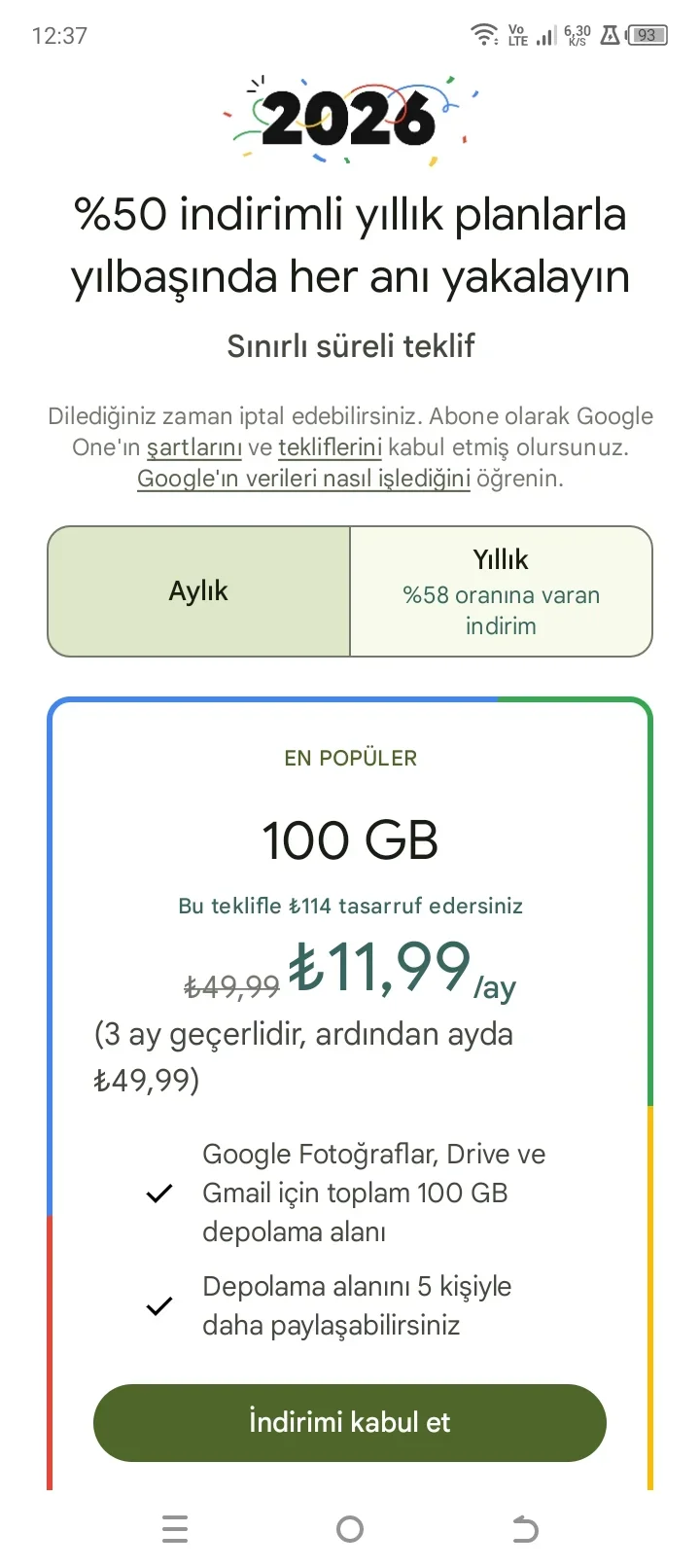
Task: Tap the checkmark next to 100 GB storage feature
Action: pyautogui.click(x=158, y=1193)
